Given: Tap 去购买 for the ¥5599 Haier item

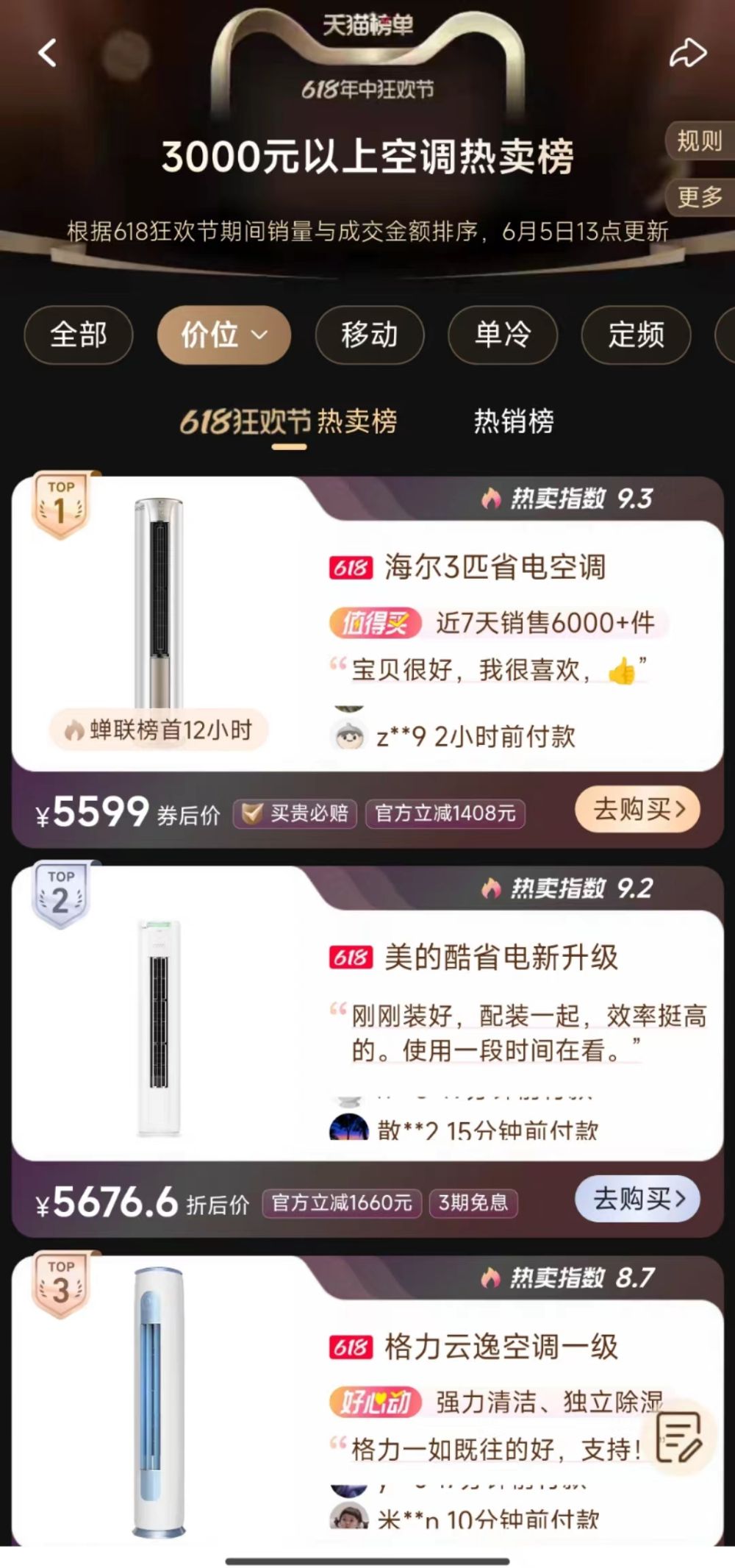Looking at the screenshot, I should tap(637, 810).
